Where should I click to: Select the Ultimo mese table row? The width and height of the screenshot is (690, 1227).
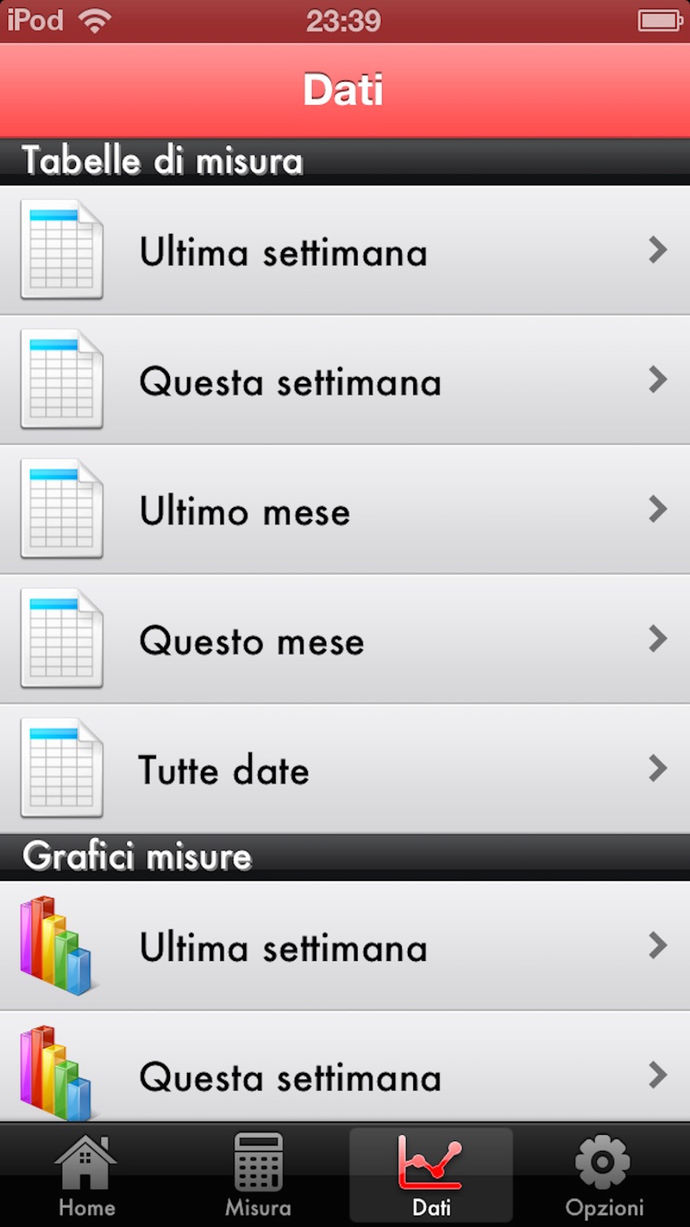345,510
